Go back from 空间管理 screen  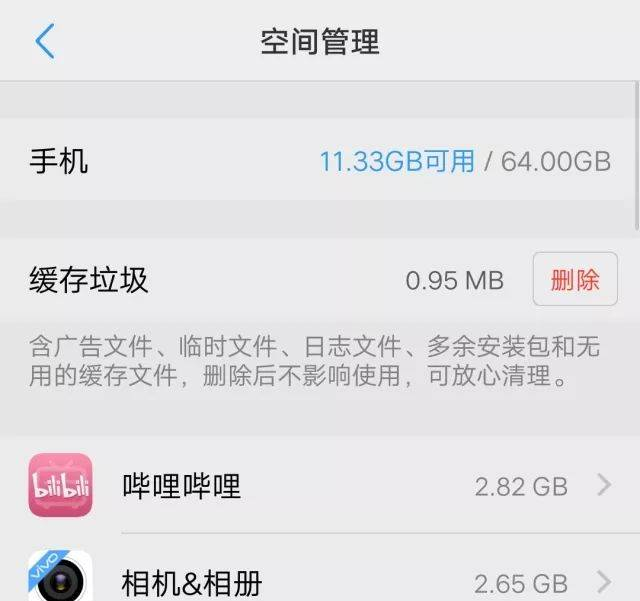point(45,42)
